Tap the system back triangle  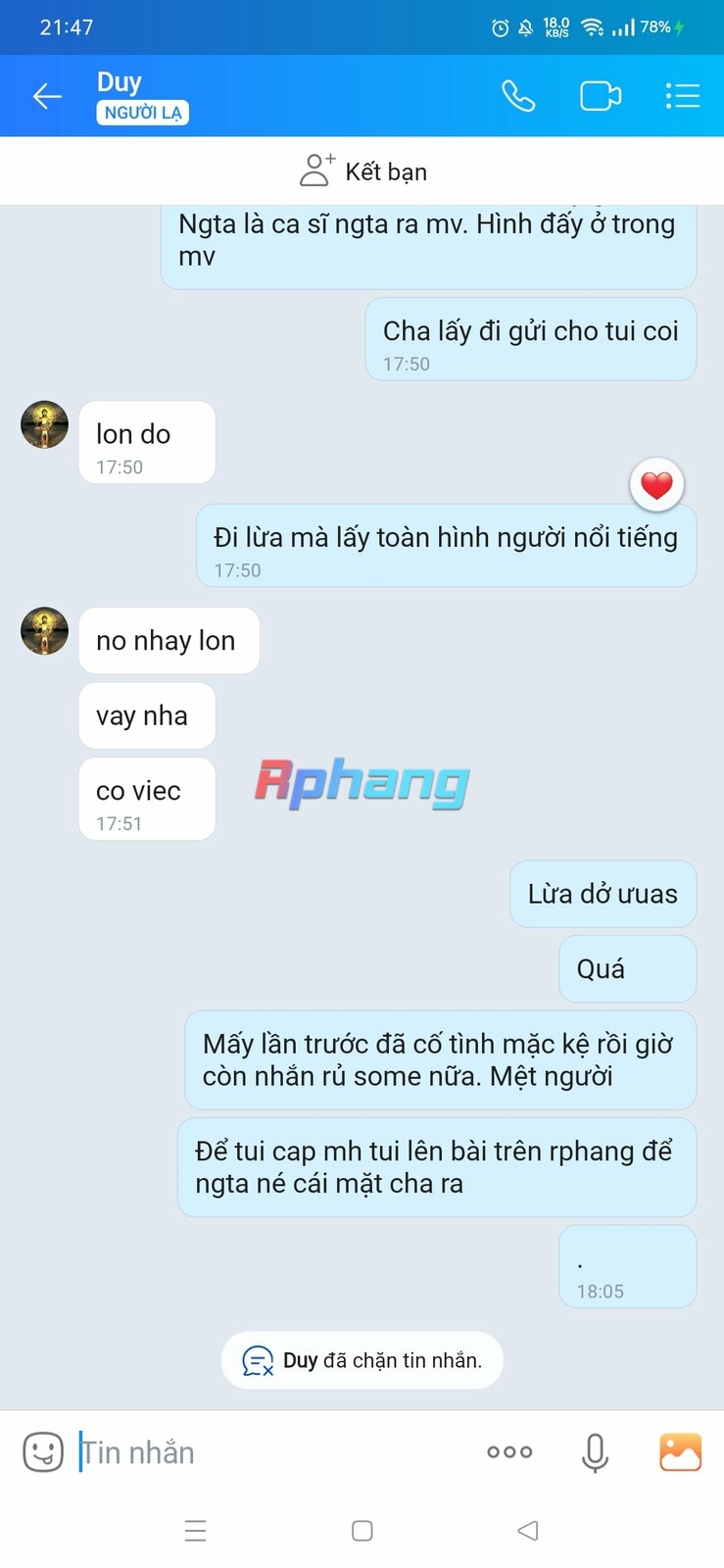pos(528,1531)
